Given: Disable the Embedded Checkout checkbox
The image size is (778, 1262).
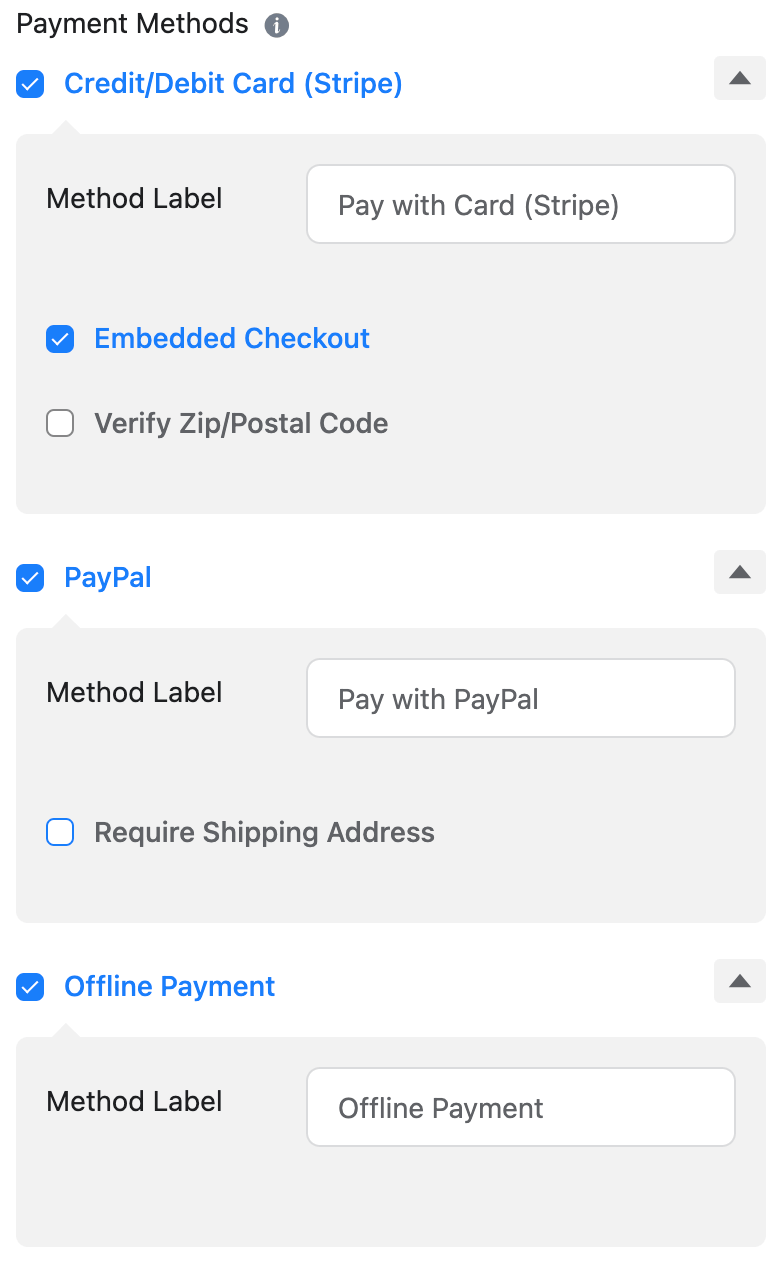Looking at the screenshot, I should 61,339.
